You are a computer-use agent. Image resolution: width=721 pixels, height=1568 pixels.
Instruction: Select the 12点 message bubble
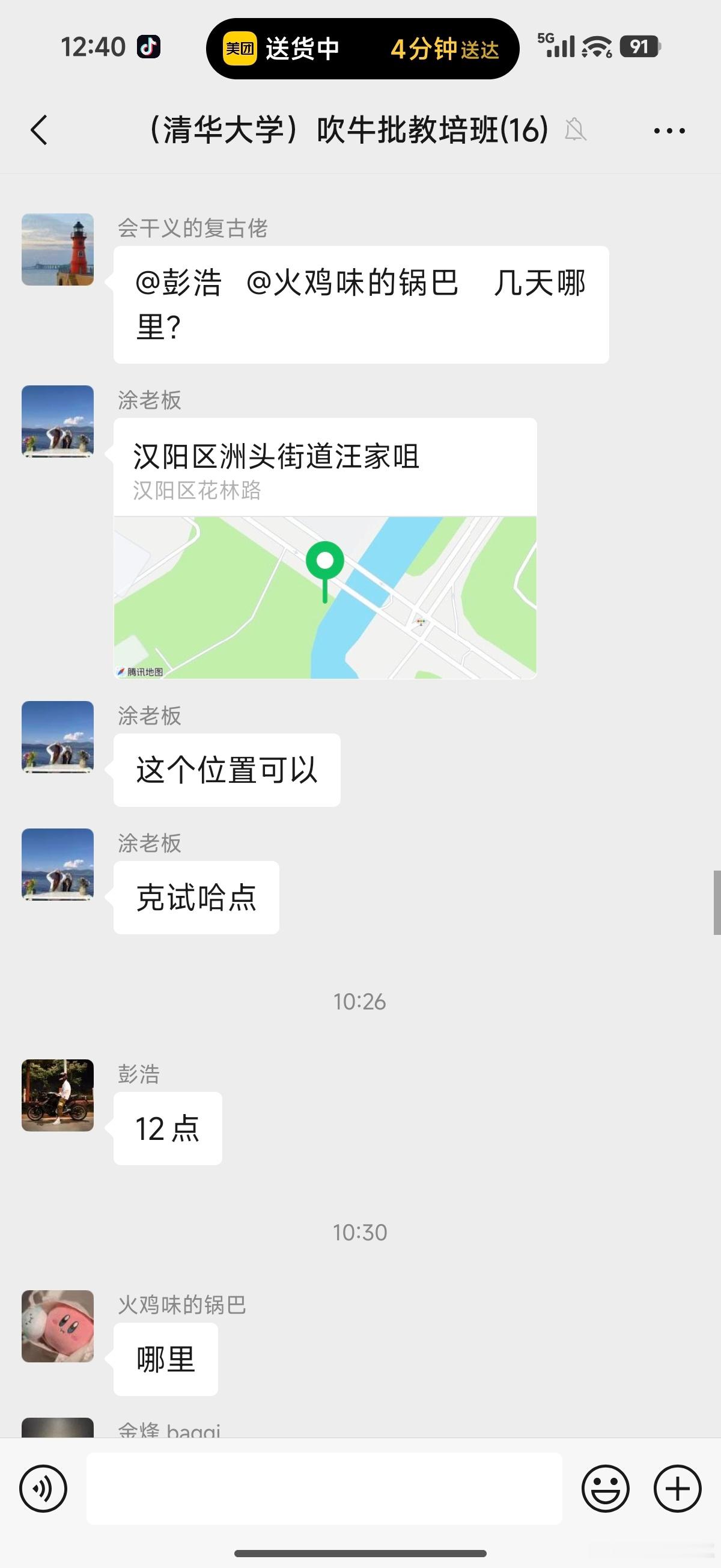(x=167, y=1128)
